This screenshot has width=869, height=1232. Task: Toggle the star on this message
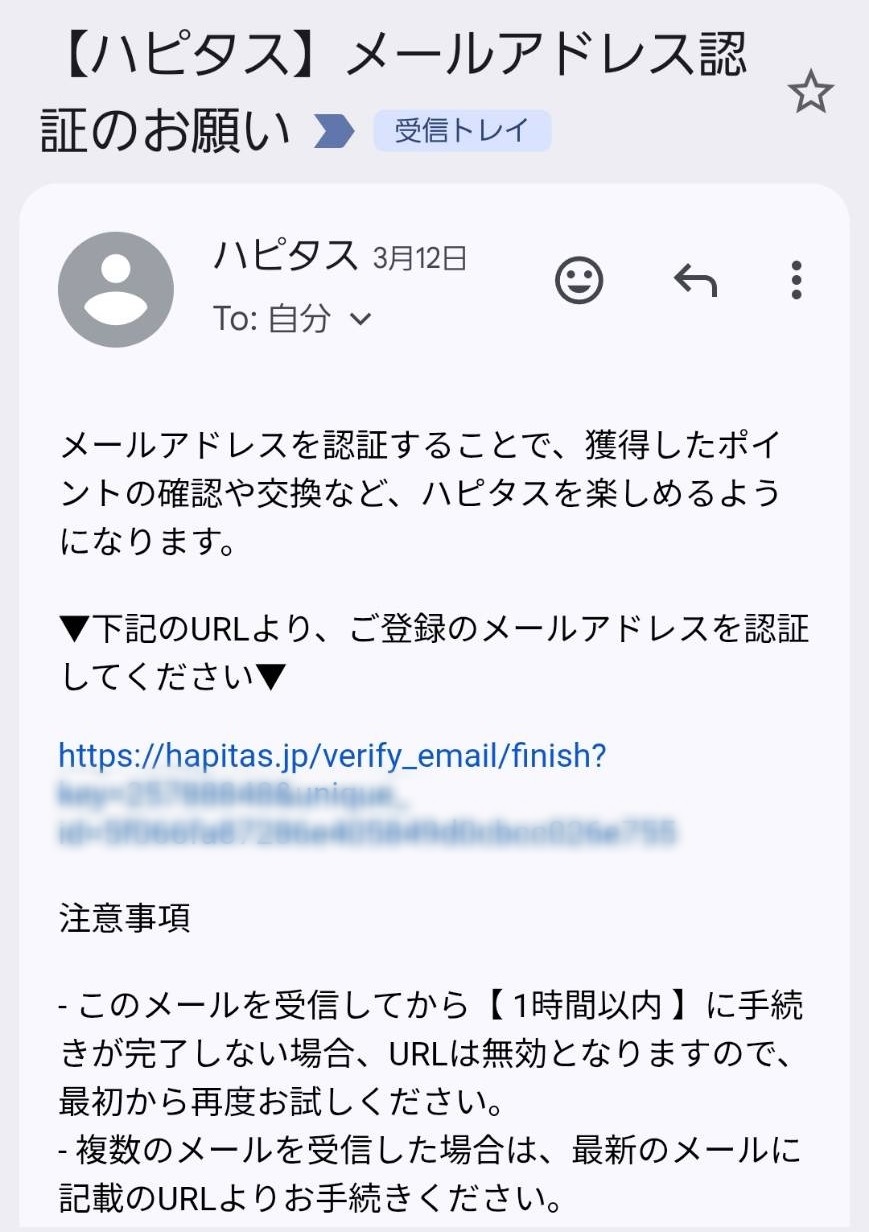coord(812,93)
